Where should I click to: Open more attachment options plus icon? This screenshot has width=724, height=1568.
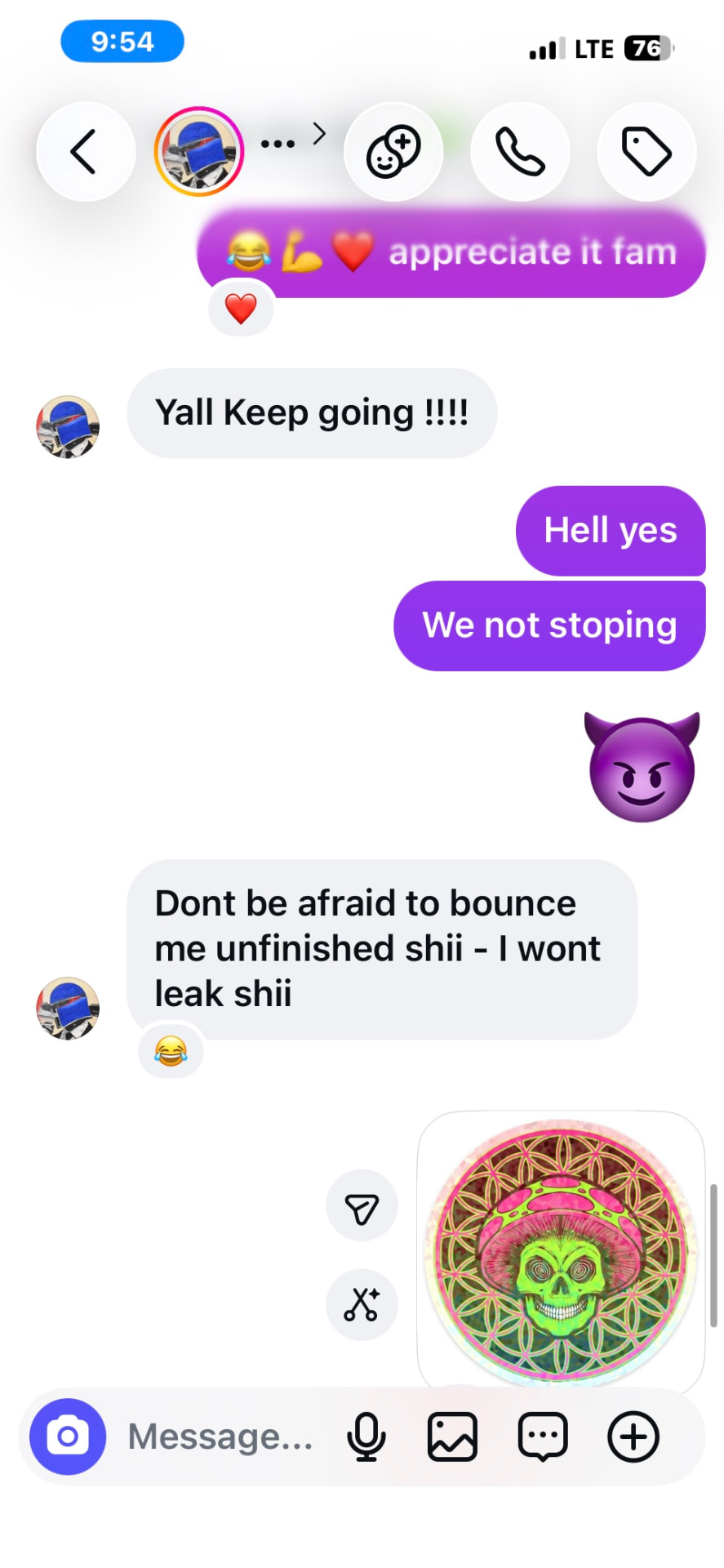coord(633,1437)
